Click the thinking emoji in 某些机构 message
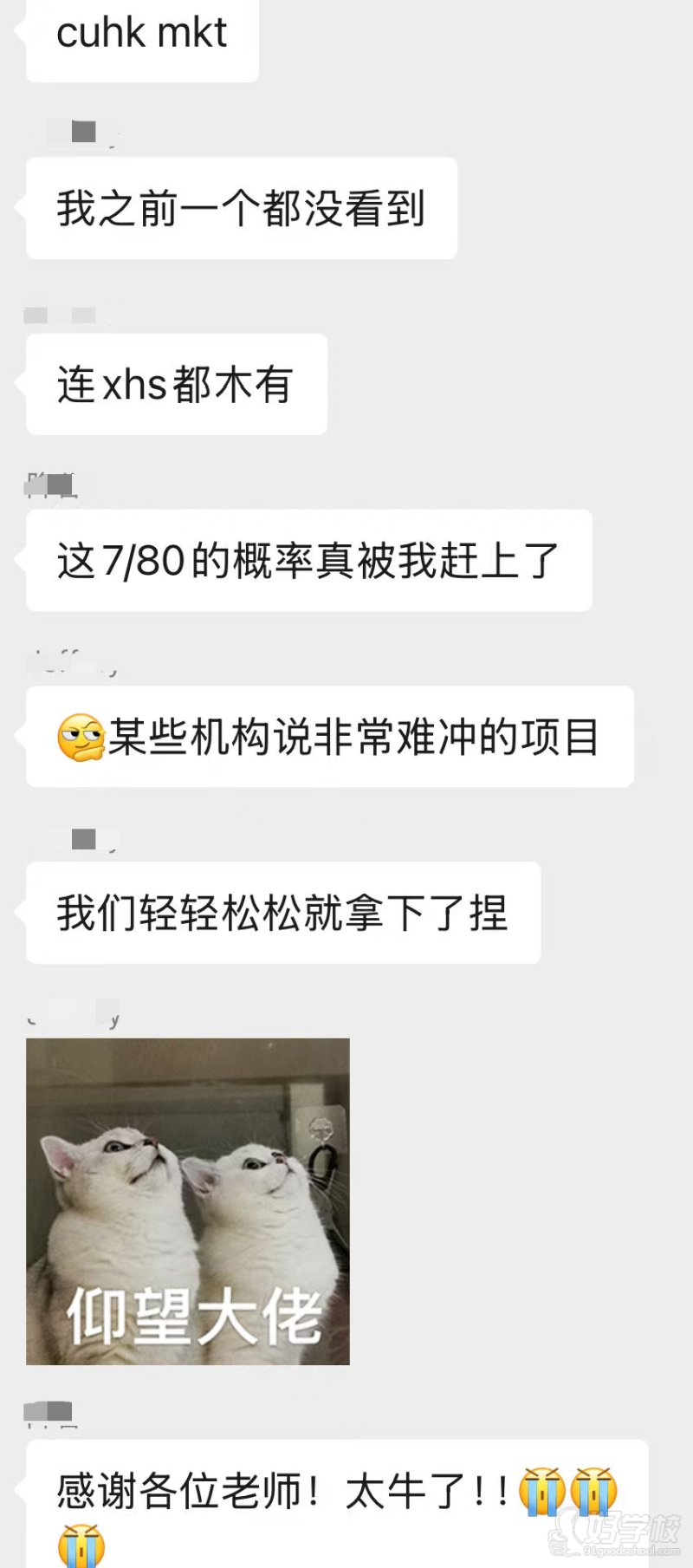 click(x=84, y=739)
